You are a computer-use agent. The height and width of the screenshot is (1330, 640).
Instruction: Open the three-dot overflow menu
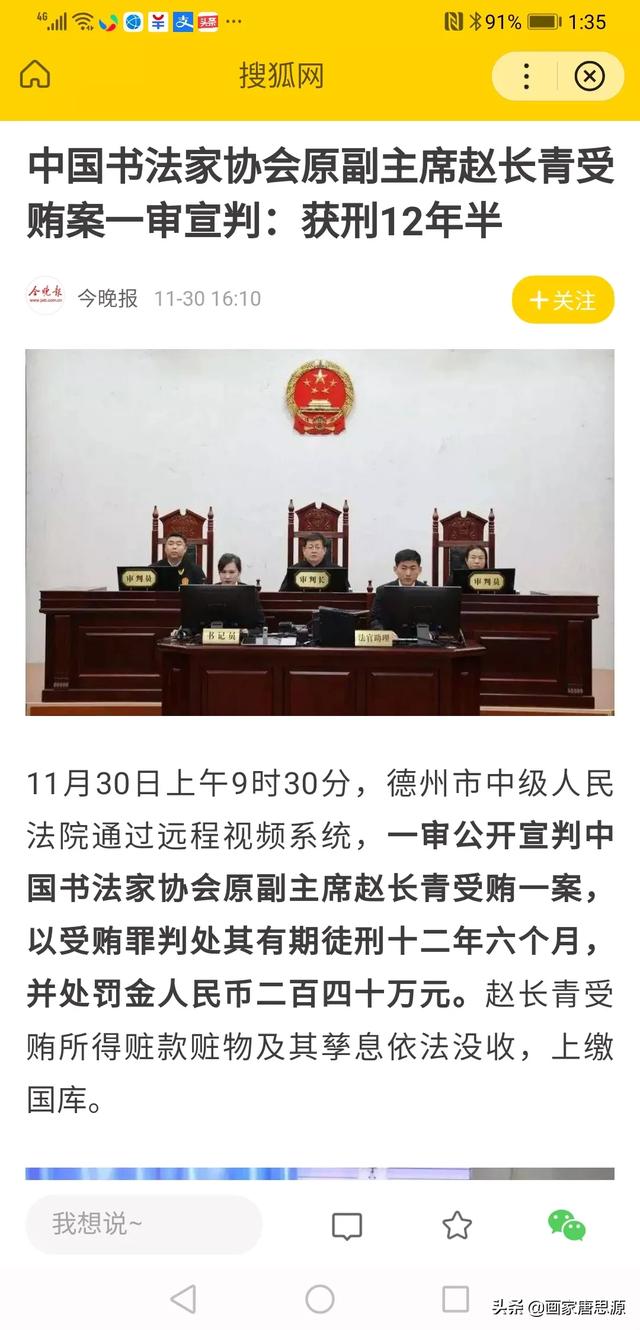[x=526, y=76]
